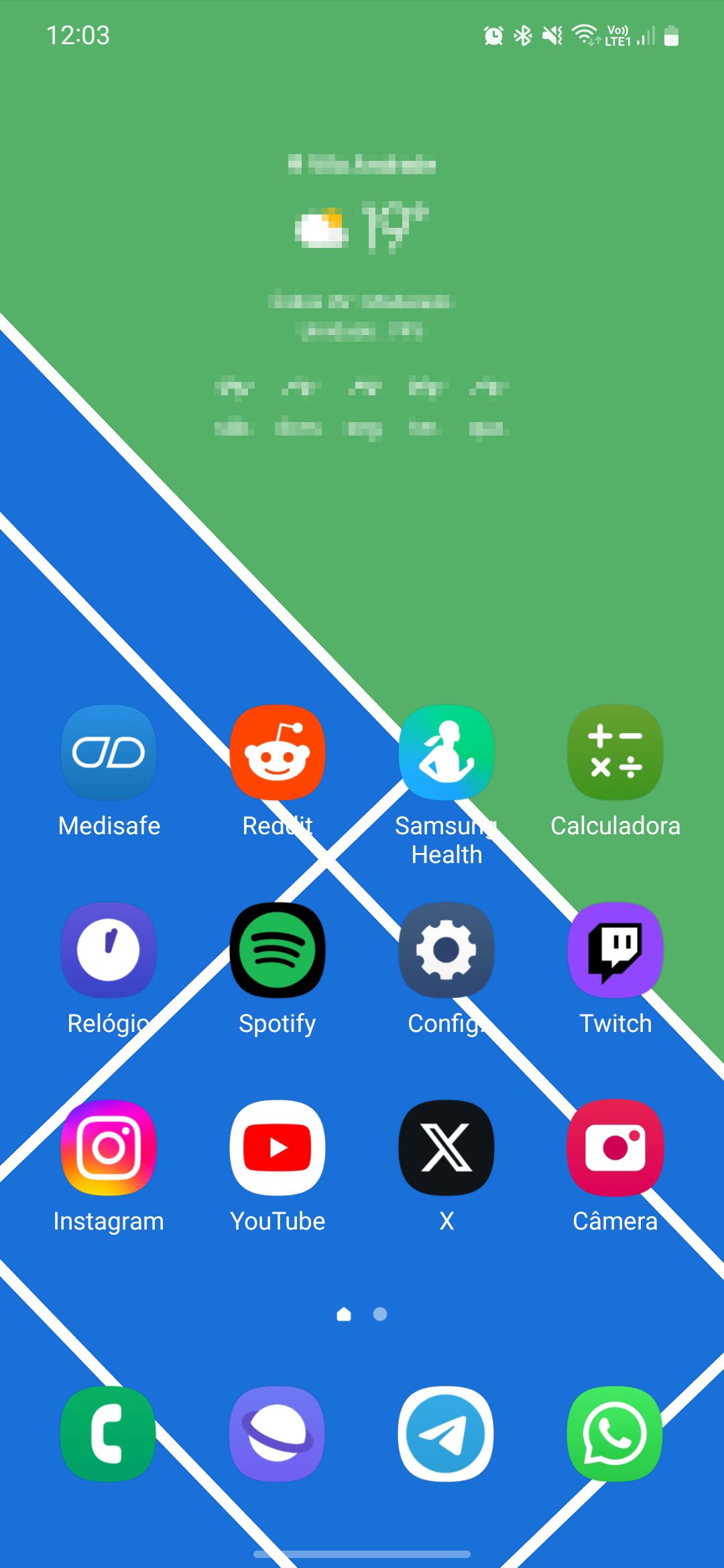
Task: Open the Config settings app
Action: point(446,950)
